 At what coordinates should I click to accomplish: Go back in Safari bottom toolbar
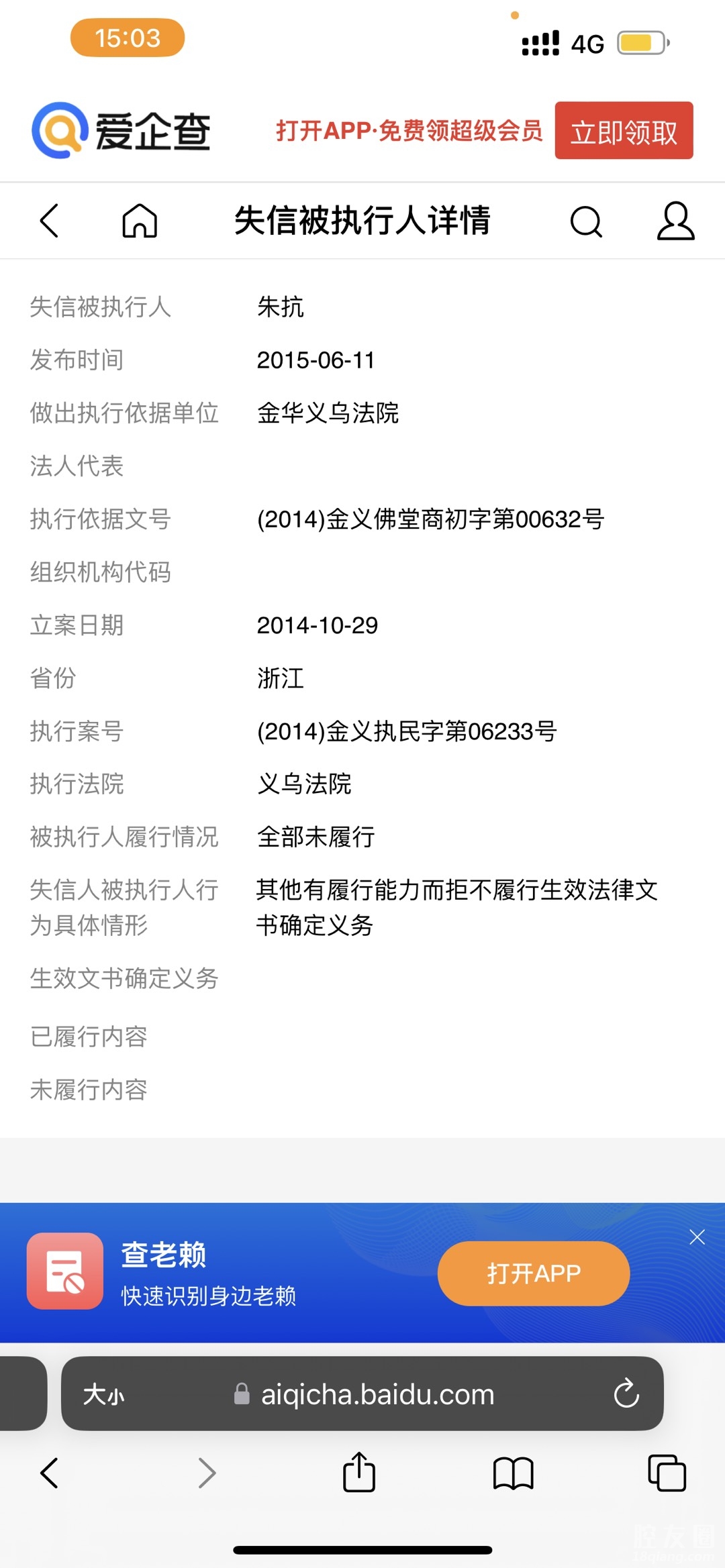pyautogui.click(x=50, y=1473)
